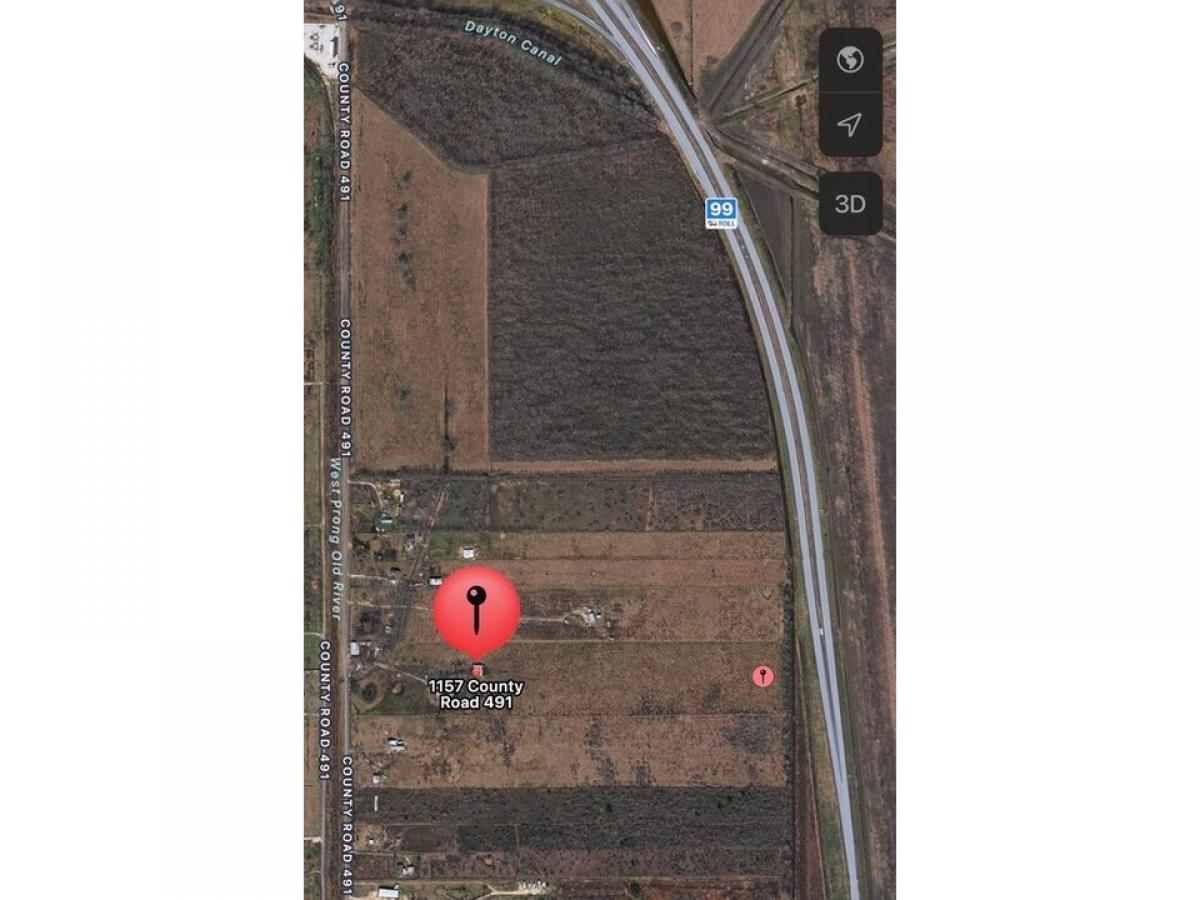Switch the map to 3D view
Screen dimensions: 1200x900
[850, 204]
